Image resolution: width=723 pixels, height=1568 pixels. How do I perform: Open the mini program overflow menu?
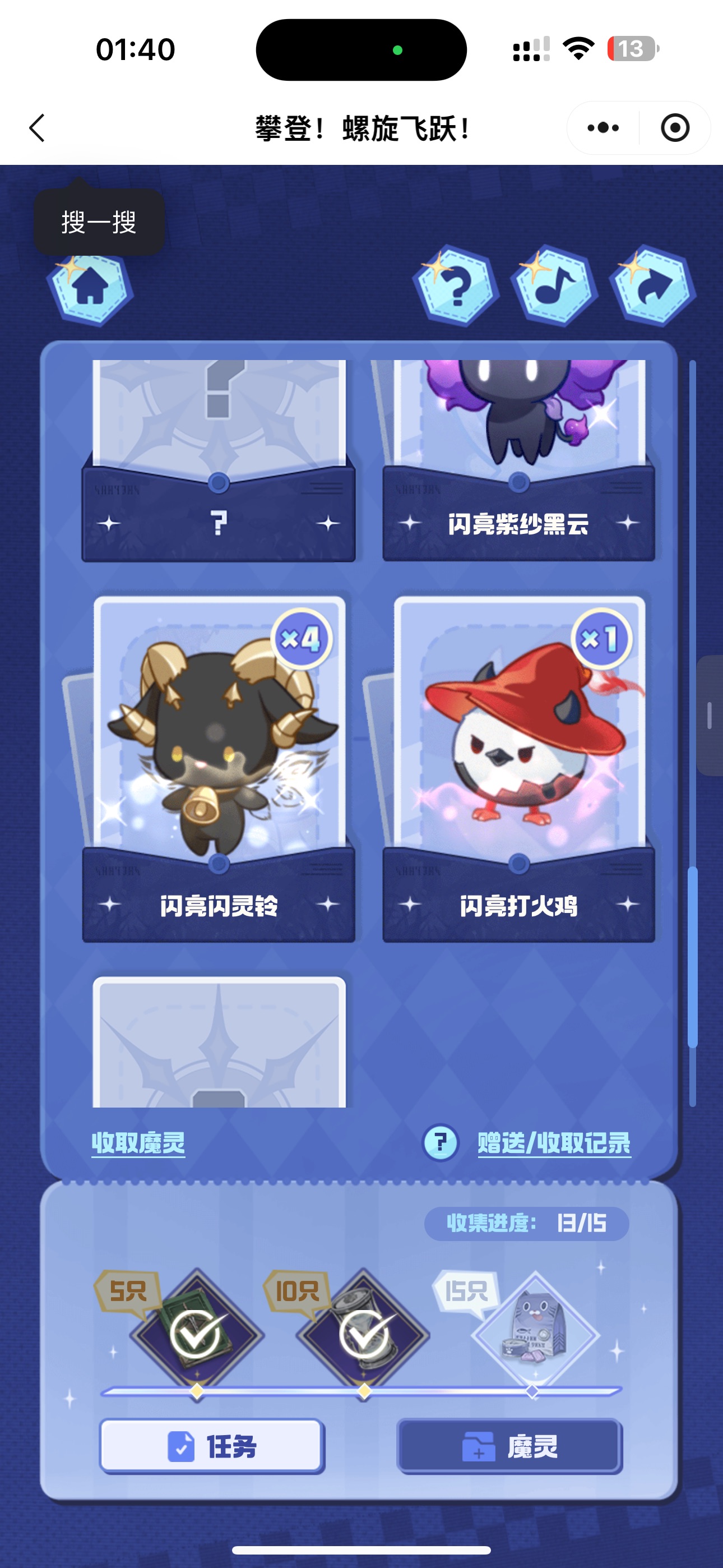pos(603,128)
